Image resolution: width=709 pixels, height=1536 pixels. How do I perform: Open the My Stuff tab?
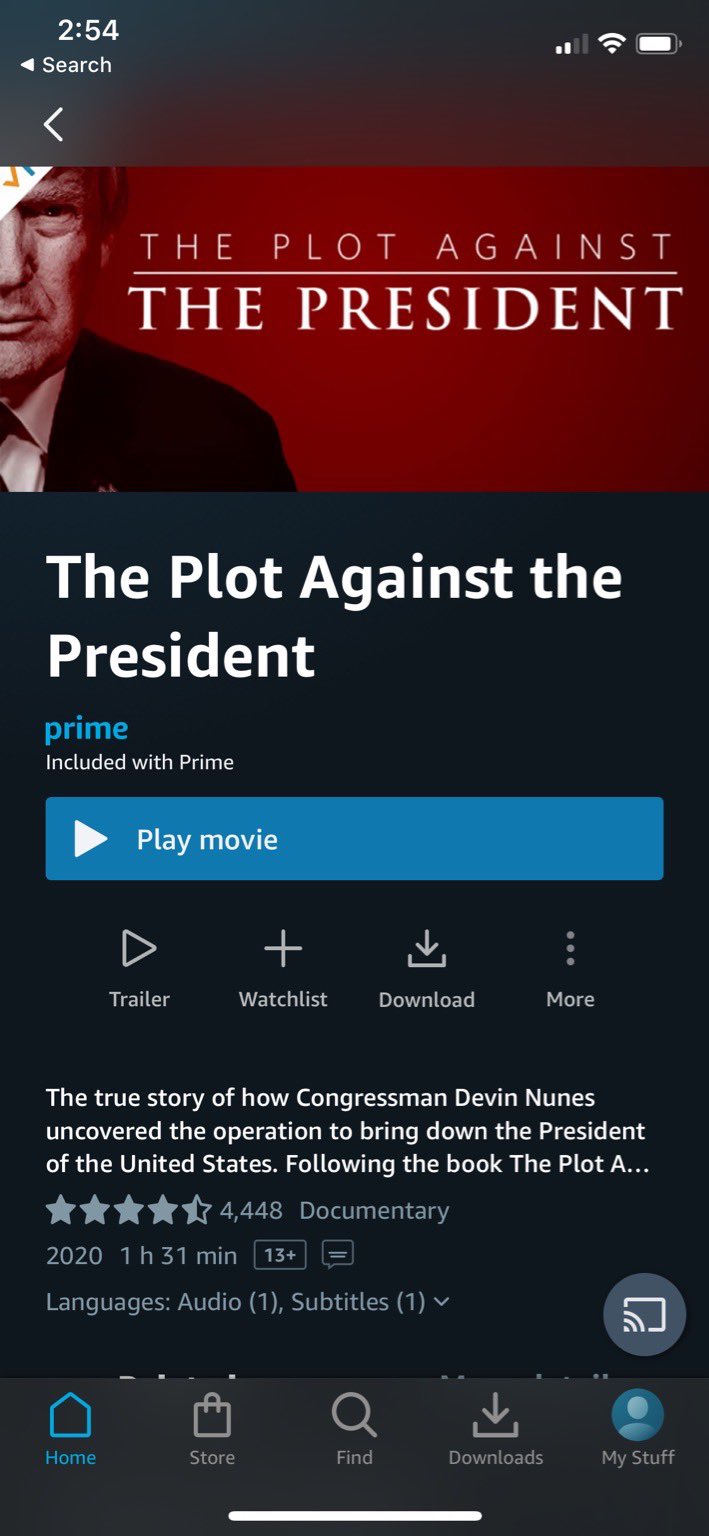tap(638, 1430)
